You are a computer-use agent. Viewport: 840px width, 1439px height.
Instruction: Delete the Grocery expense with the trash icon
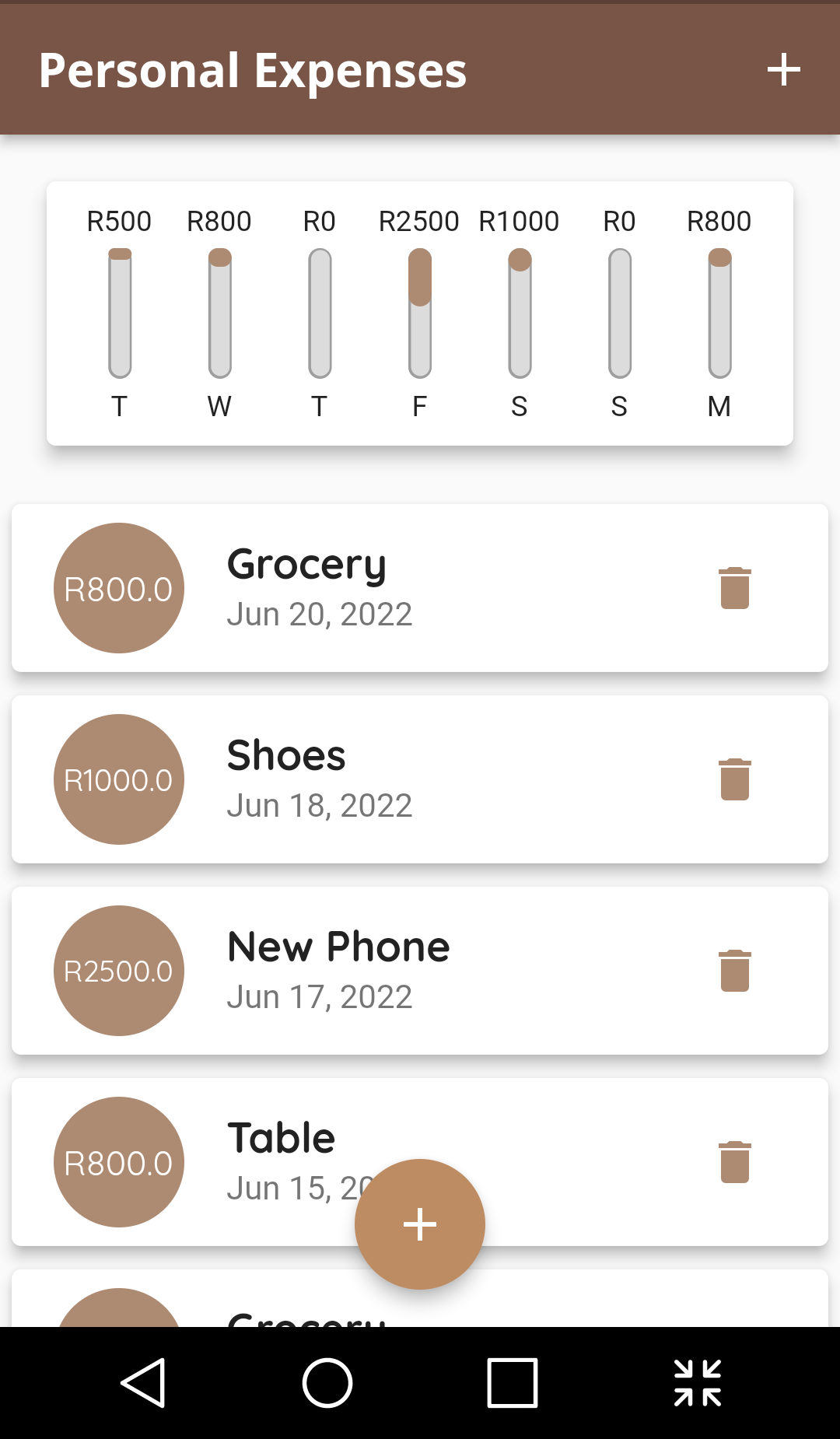(733, 588)
